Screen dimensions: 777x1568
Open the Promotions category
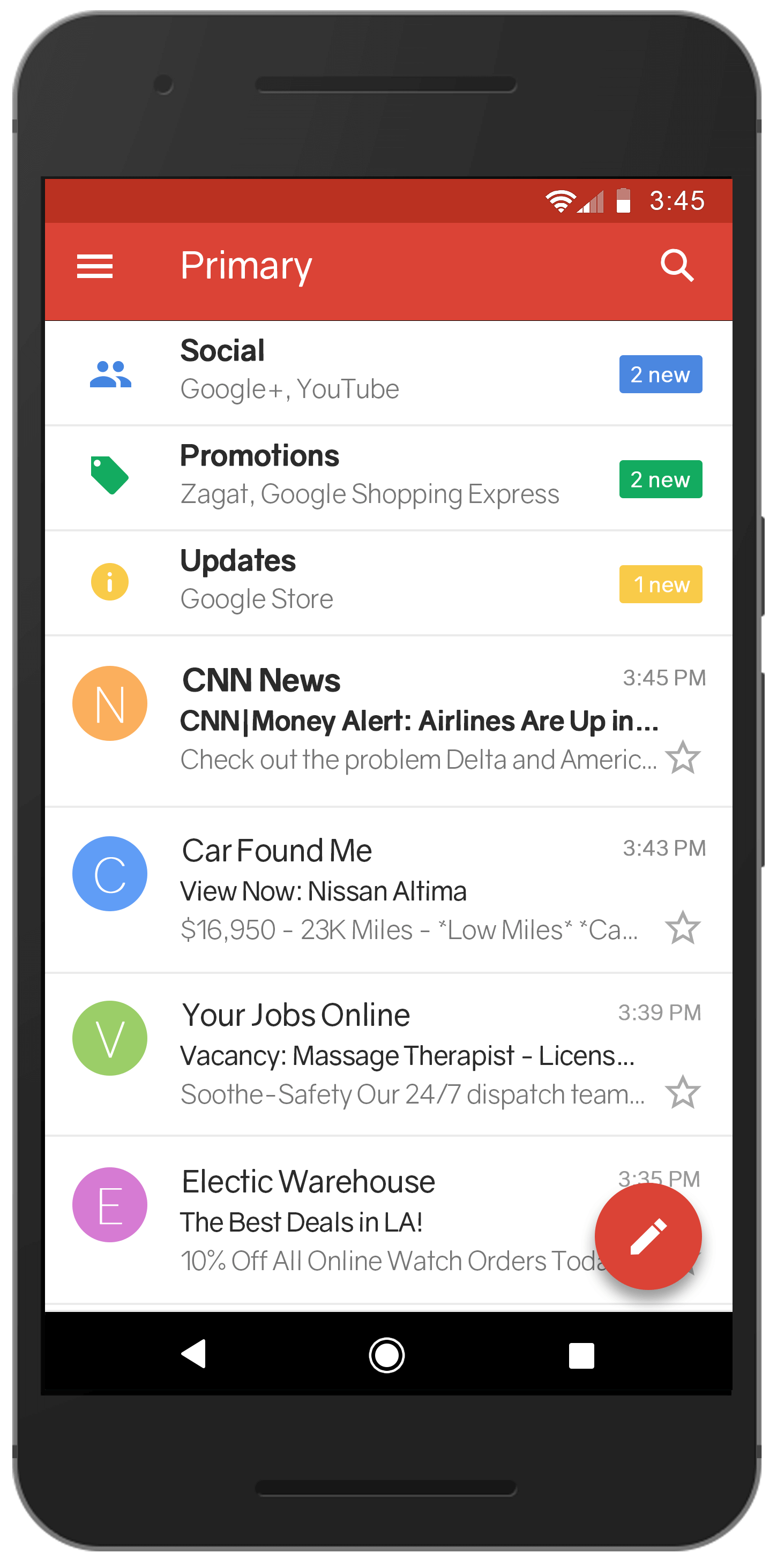click(388, 478)
